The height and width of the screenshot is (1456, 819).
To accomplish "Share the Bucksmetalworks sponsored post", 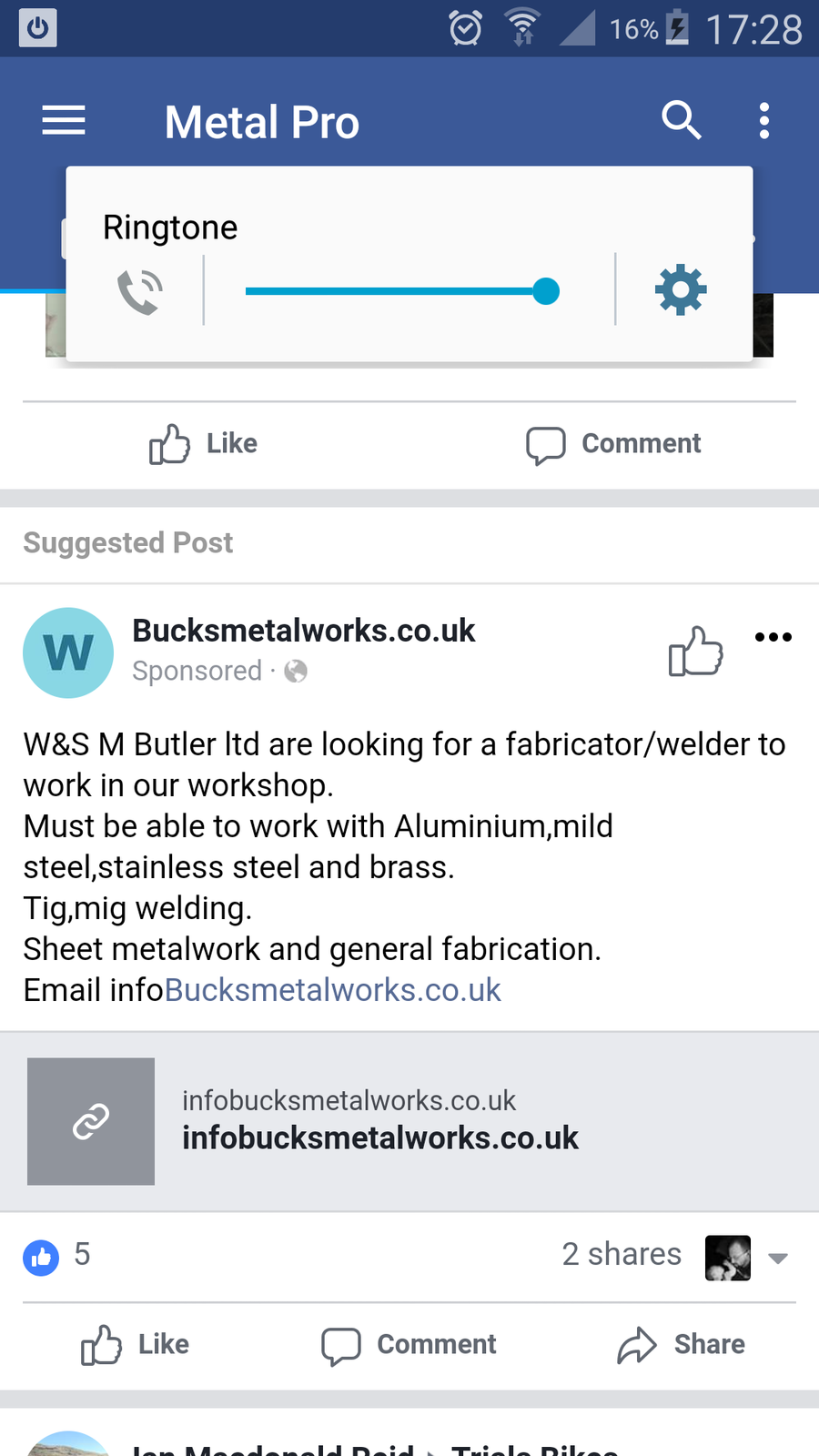I will coord(682,1345).
